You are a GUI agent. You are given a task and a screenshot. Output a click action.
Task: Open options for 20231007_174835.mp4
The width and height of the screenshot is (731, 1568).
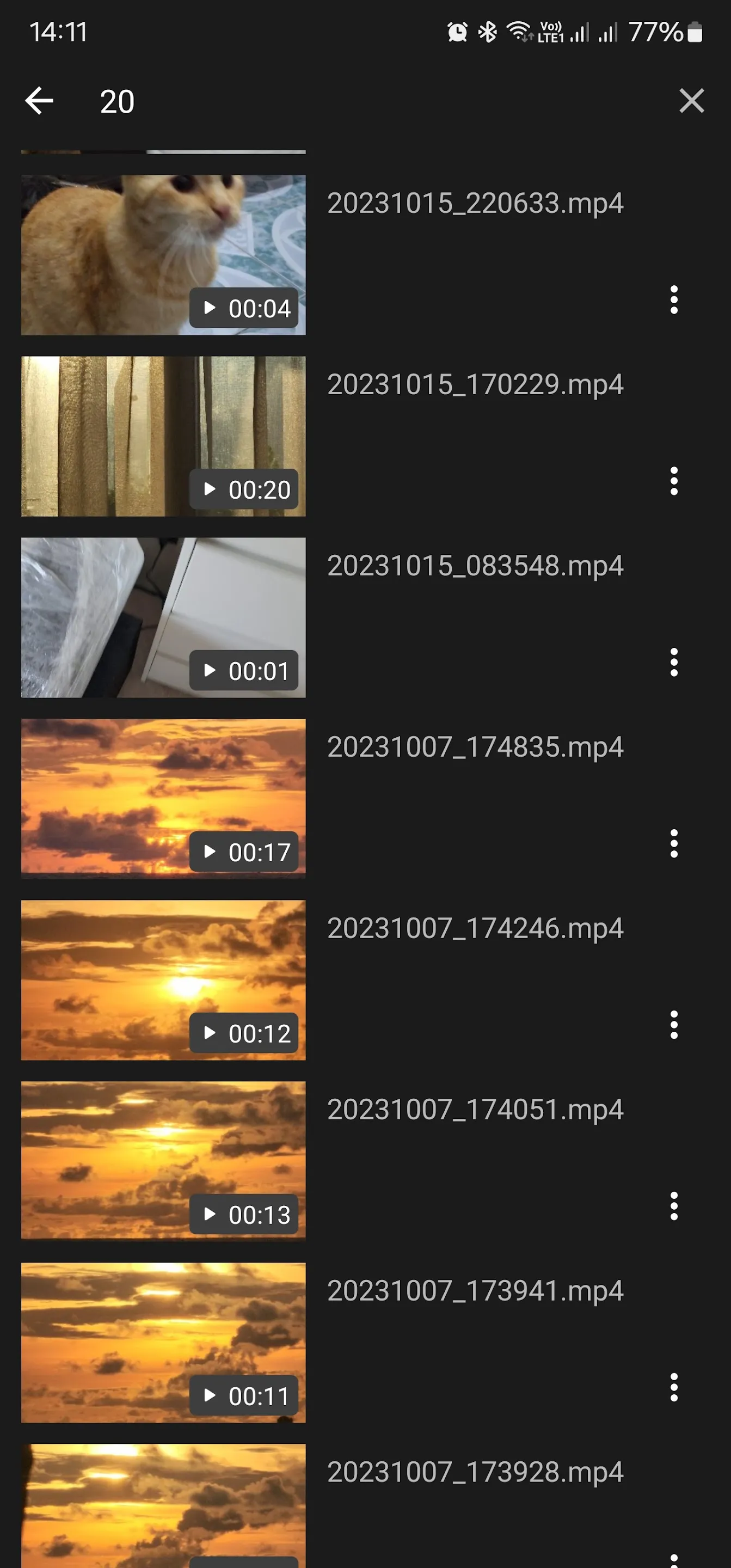tap(673, 843)
